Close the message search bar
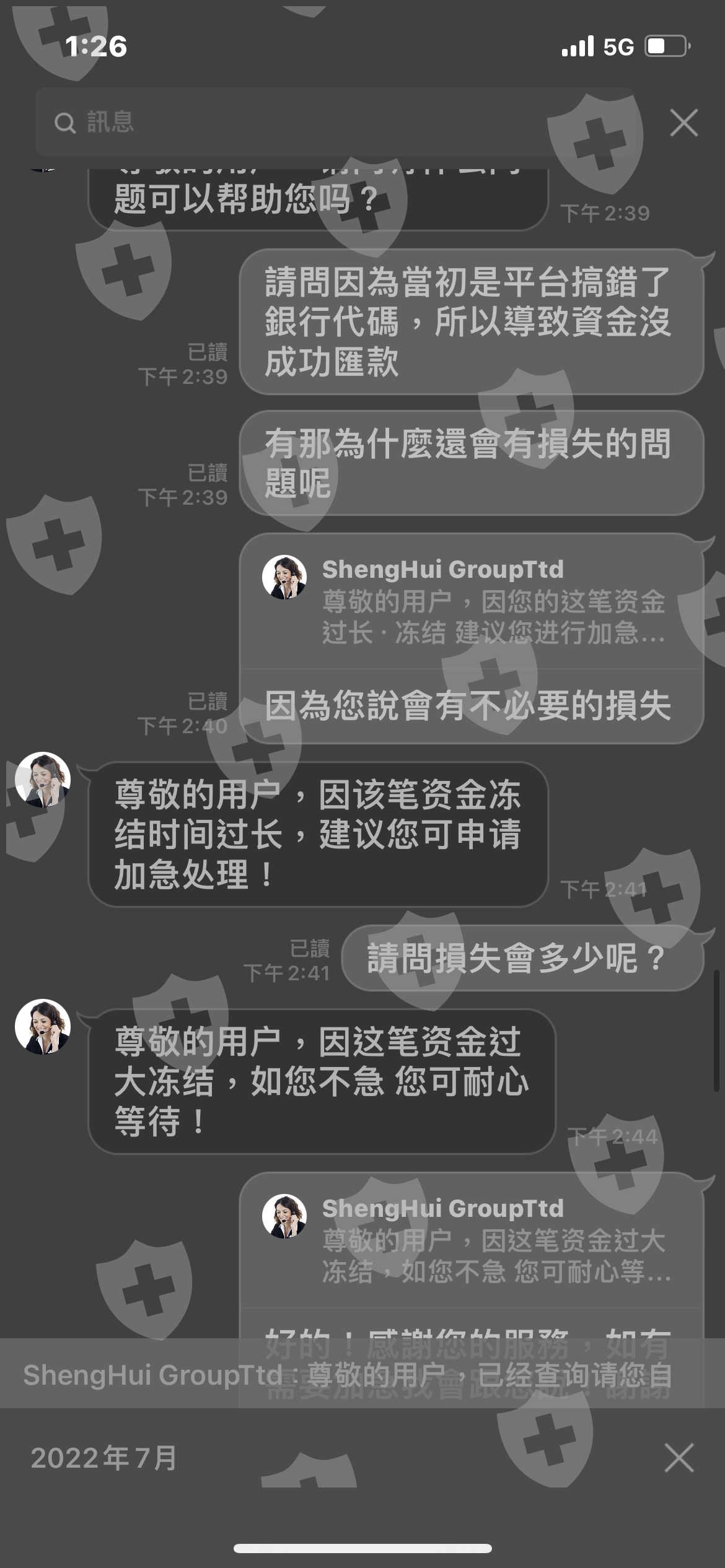This screenshot has height=1568, width=725. tap(684, 123)
